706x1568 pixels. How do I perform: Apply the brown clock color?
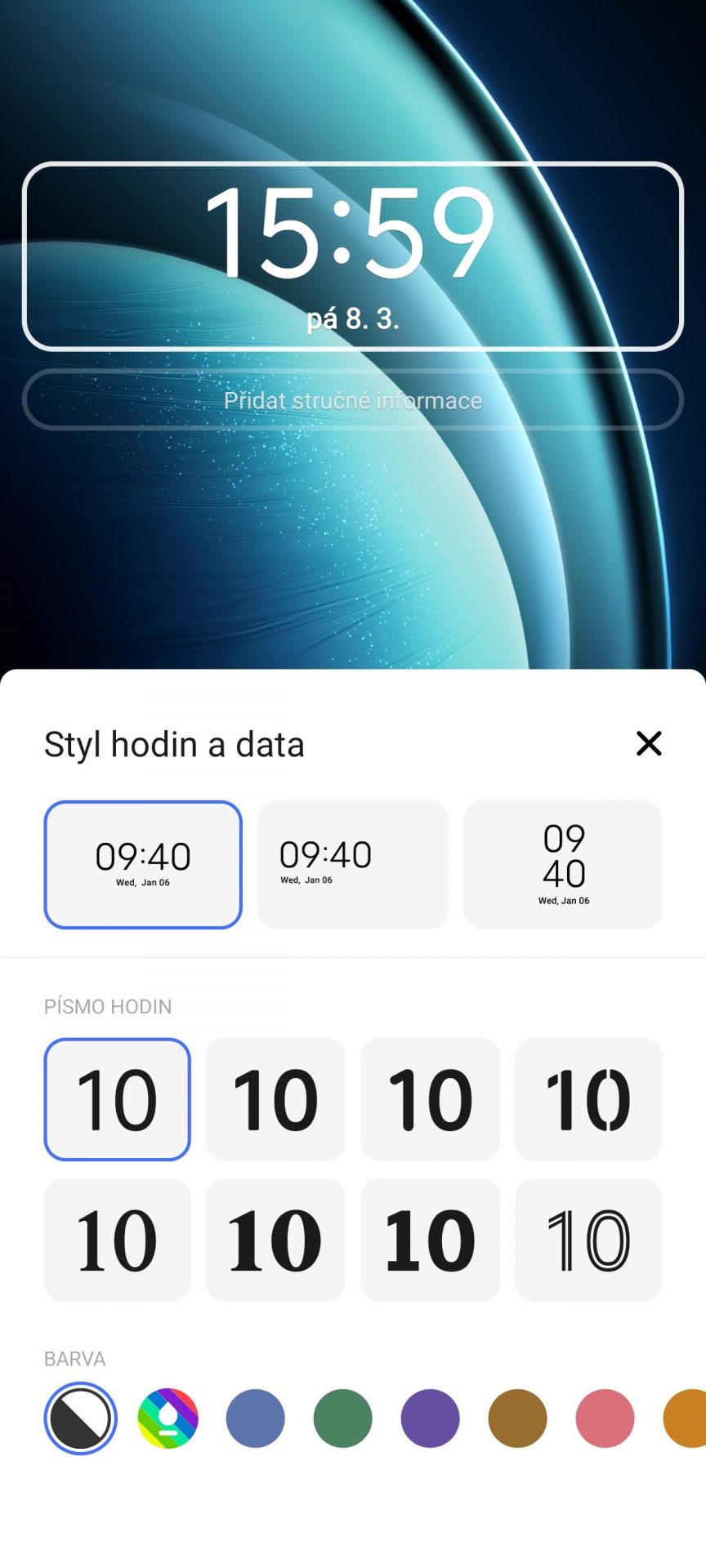pos(518,1419)
